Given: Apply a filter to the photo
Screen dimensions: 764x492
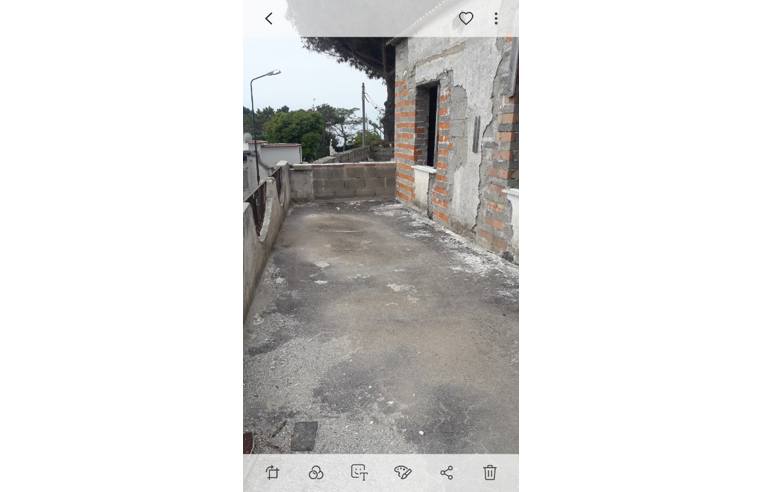Looking at the screenshot, I should coord(316,473).
